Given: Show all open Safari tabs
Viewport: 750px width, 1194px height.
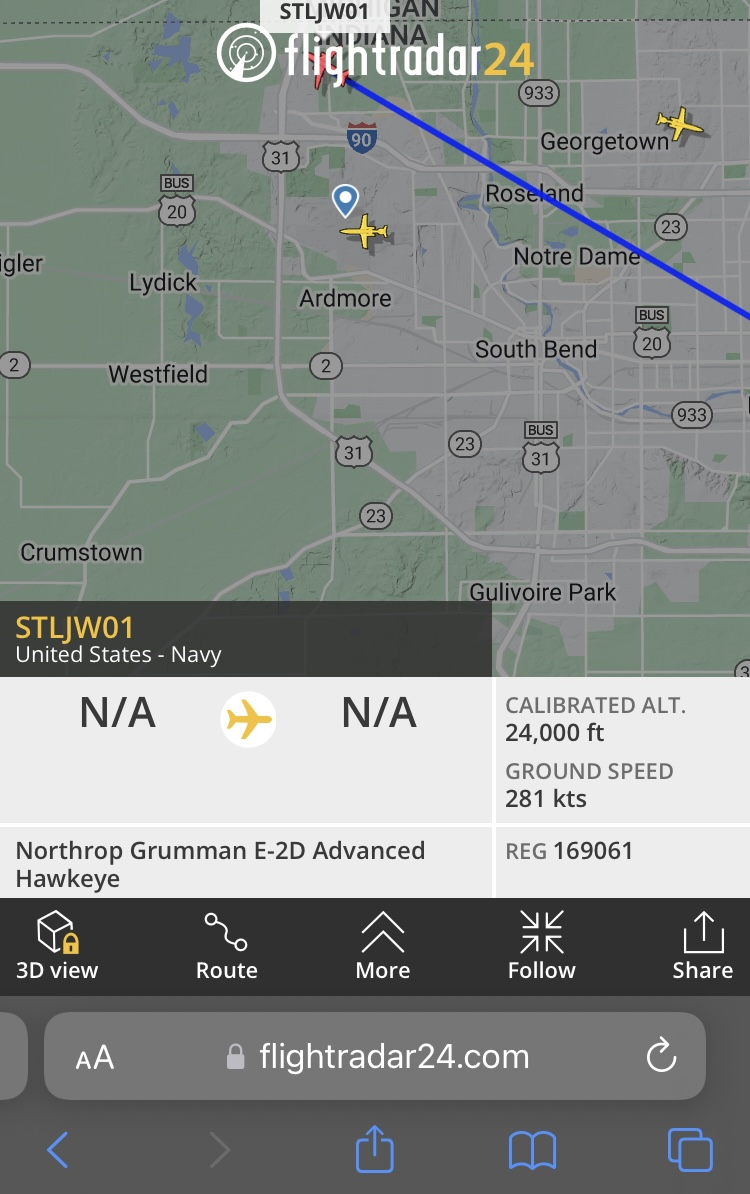Looking at the screenshot, I should [690, 1150].
